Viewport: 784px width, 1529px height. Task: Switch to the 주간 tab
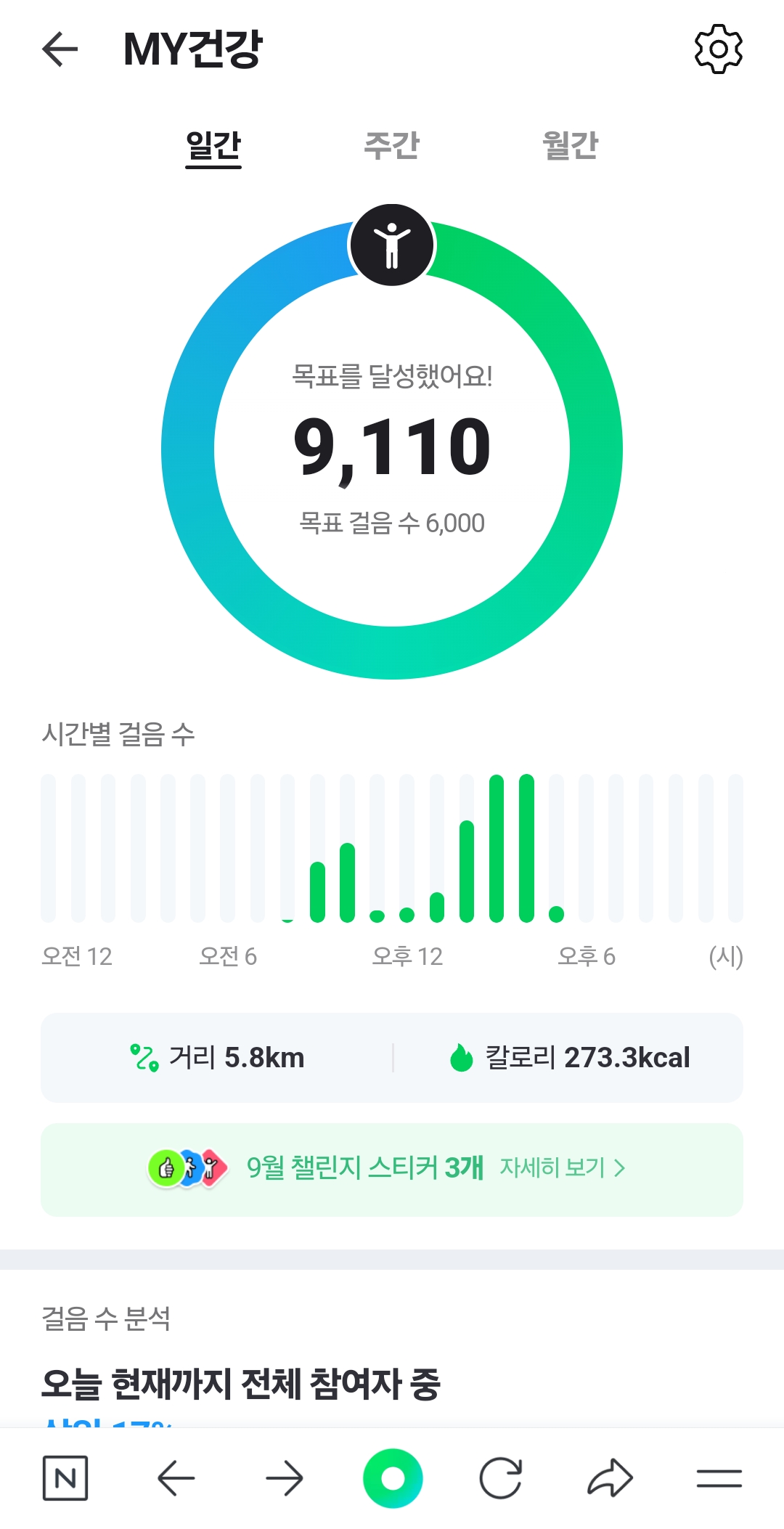[391, 146]
